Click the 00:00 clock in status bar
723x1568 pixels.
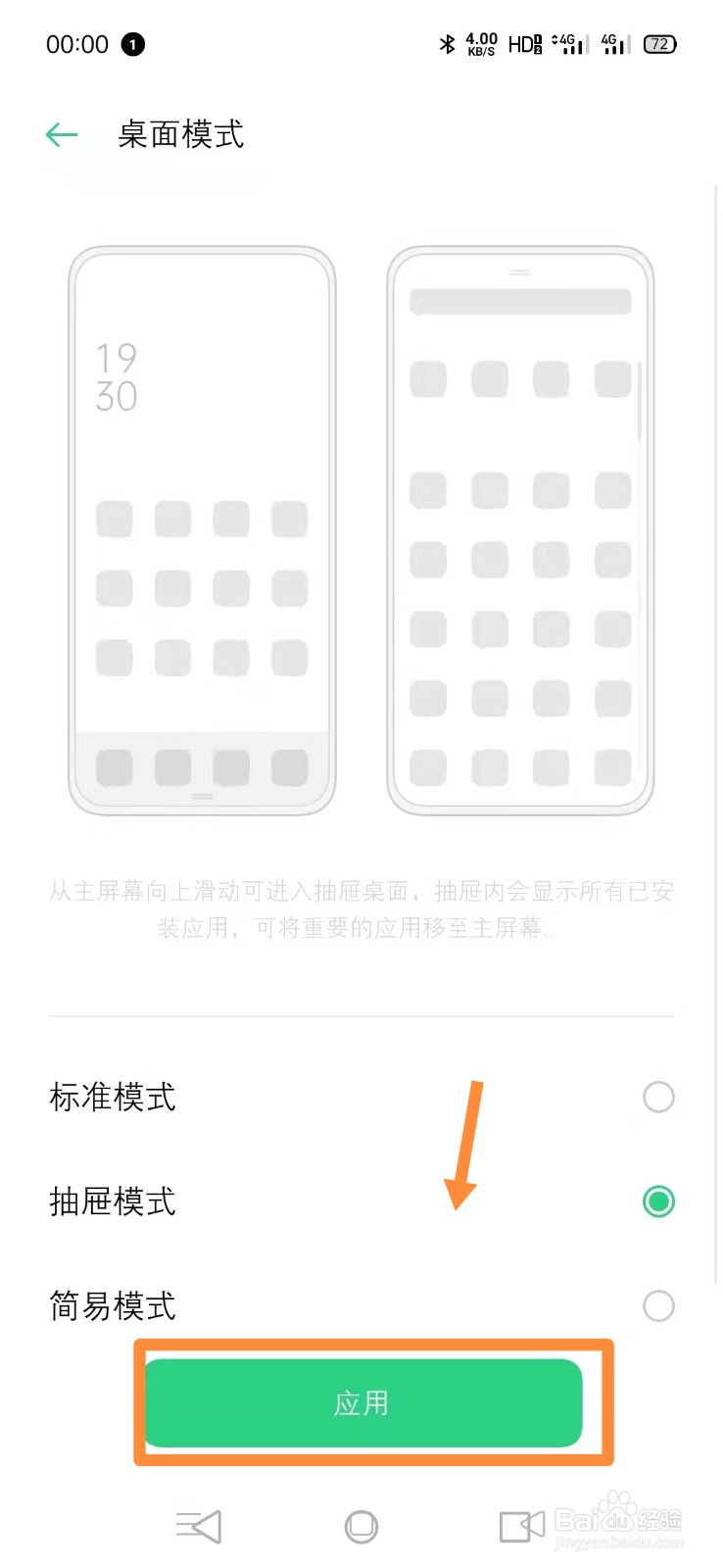[75, 44]
